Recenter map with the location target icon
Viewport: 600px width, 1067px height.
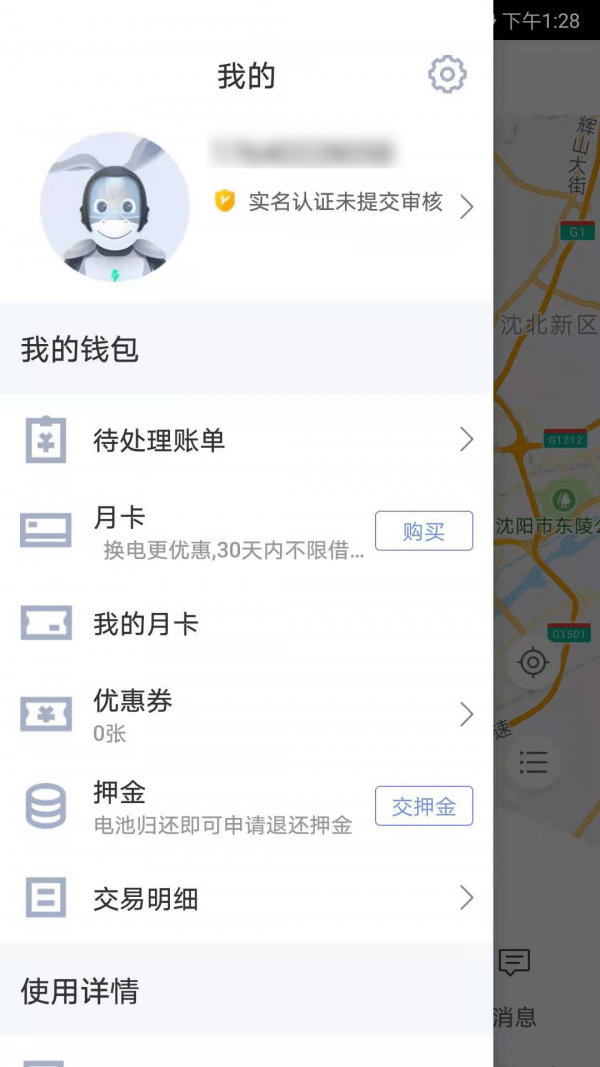point(533,663)
